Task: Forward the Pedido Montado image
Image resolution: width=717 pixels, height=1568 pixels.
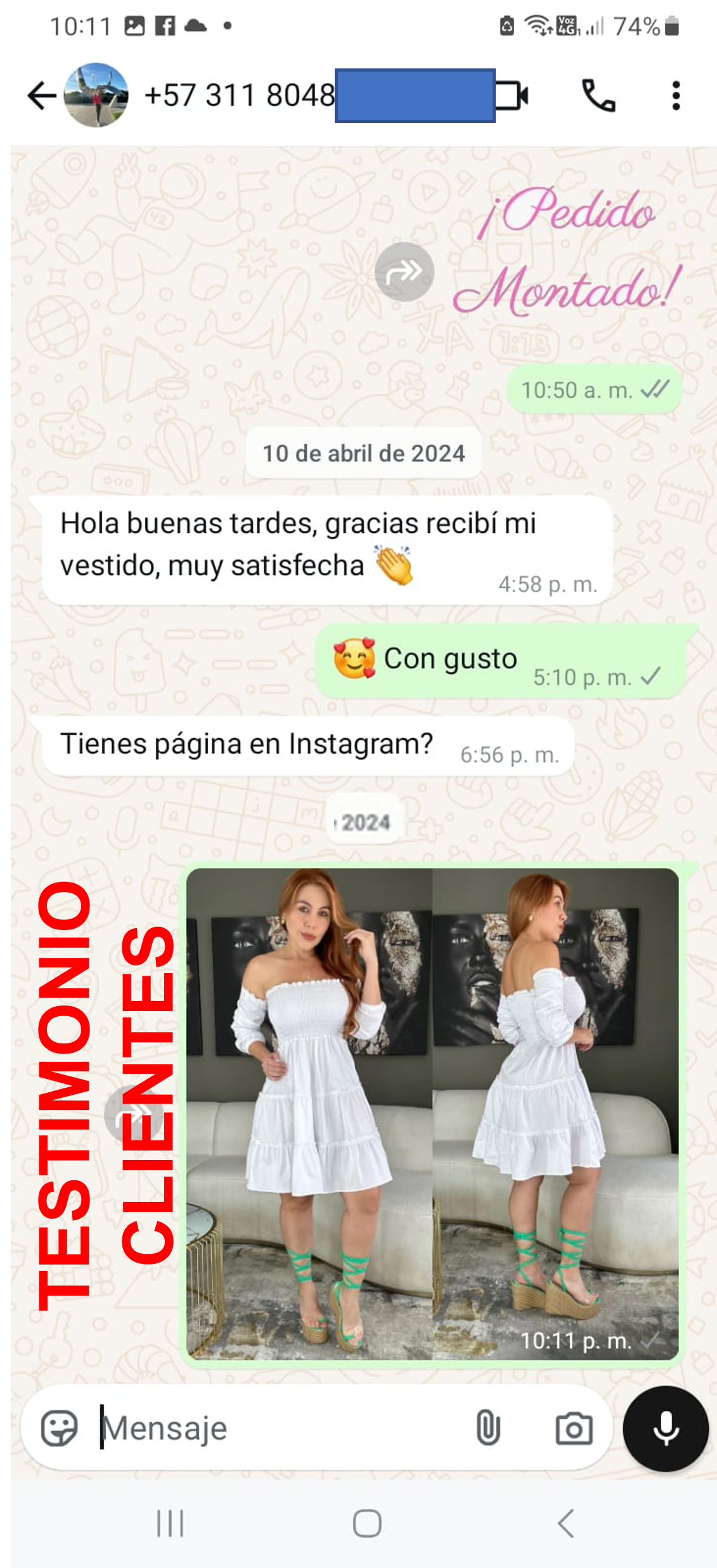Action: coord(404,272)
